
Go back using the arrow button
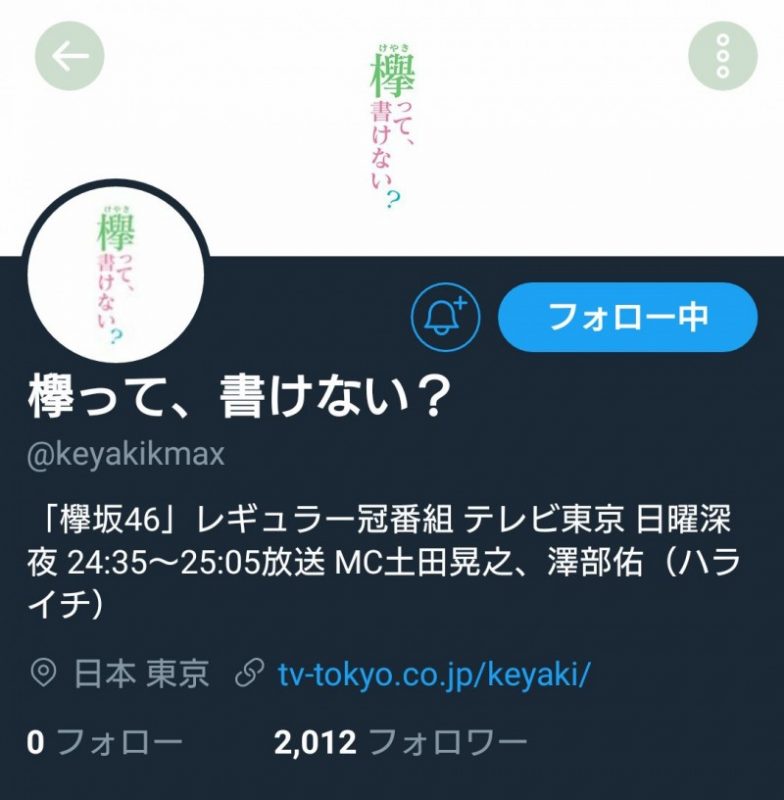point(70,56)
